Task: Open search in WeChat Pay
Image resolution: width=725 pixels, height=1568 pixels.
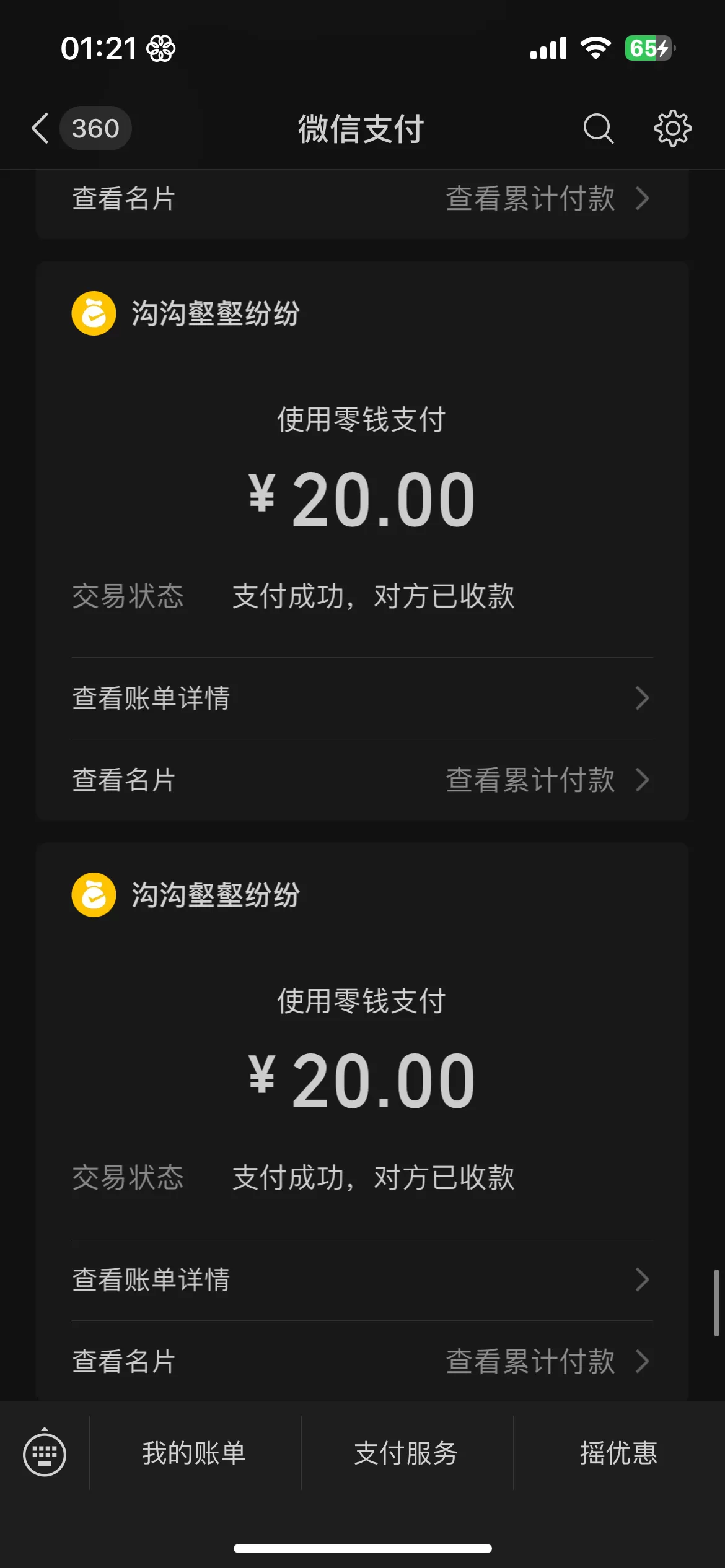Action: 598,129
